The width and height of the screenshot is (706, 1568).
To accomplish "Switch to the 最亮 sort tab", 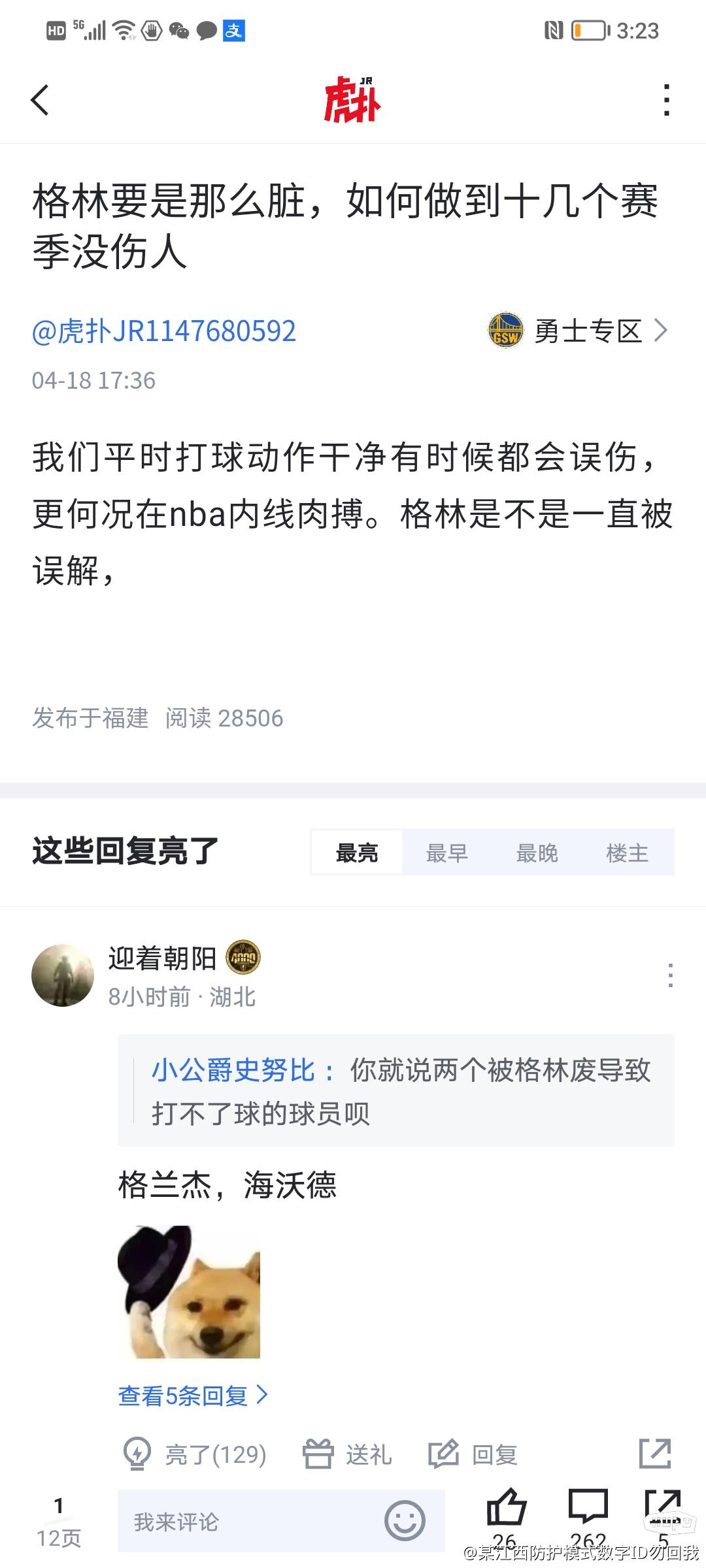I will [x=357, y=853].
